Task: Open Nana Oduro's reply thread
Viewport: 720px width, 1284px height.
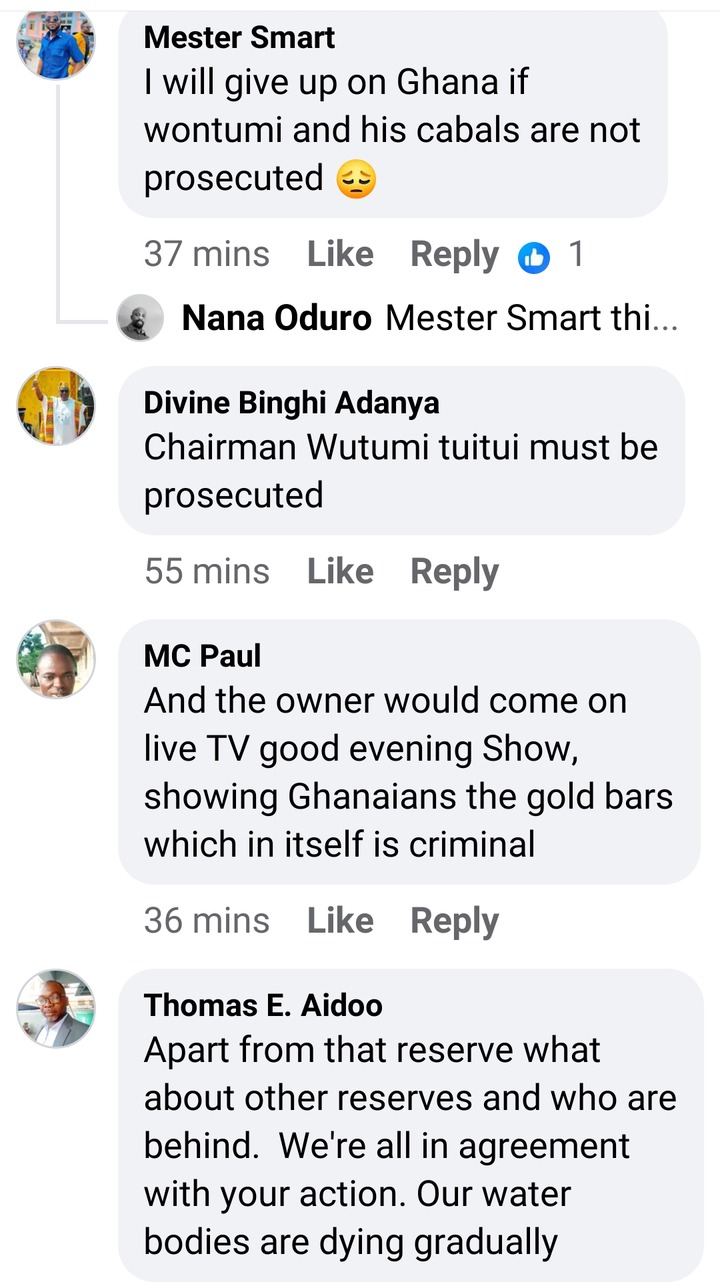Action: pos(430,319)
